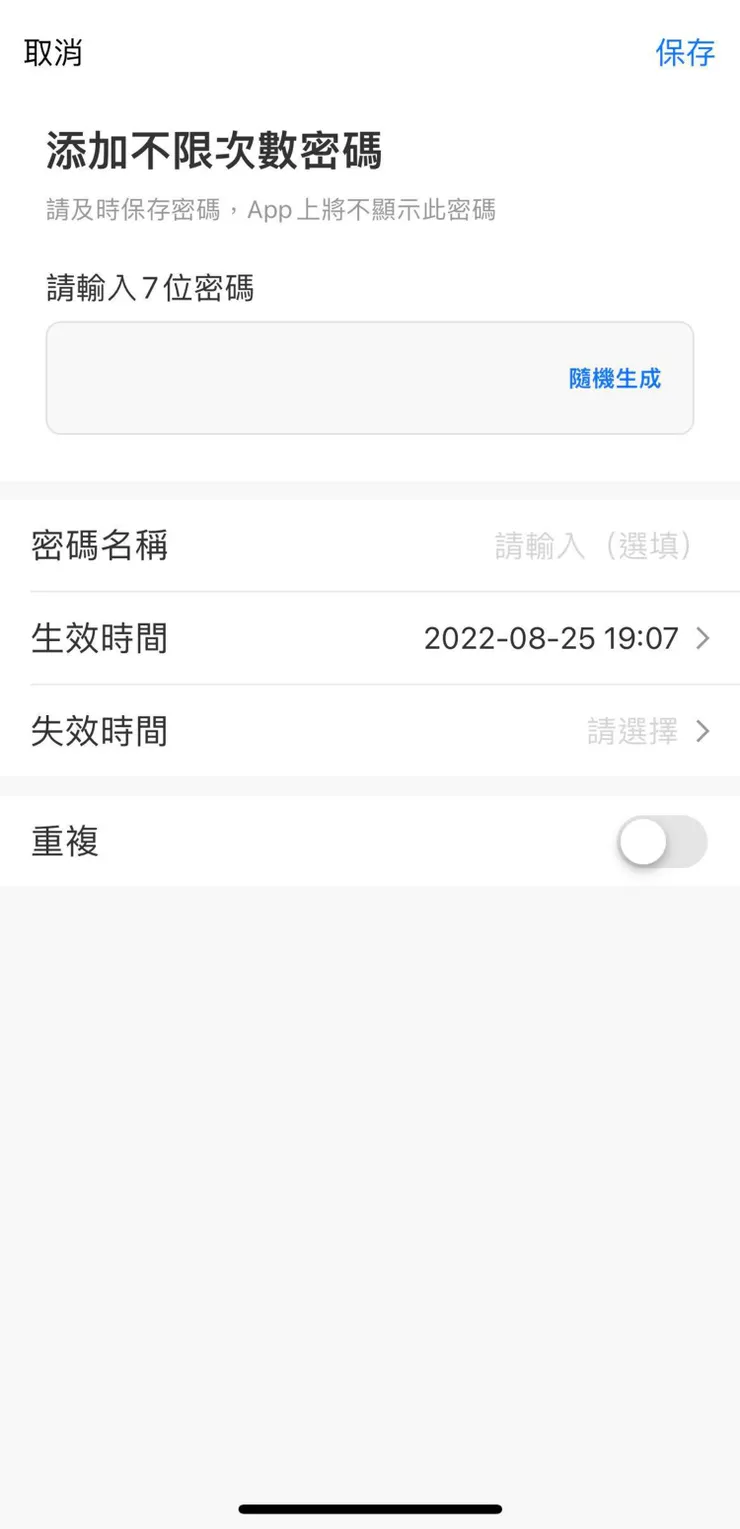Tap 隨機生成 to generate a random password
Viewport: 740px width, 1529px height.
pos(614,380)
